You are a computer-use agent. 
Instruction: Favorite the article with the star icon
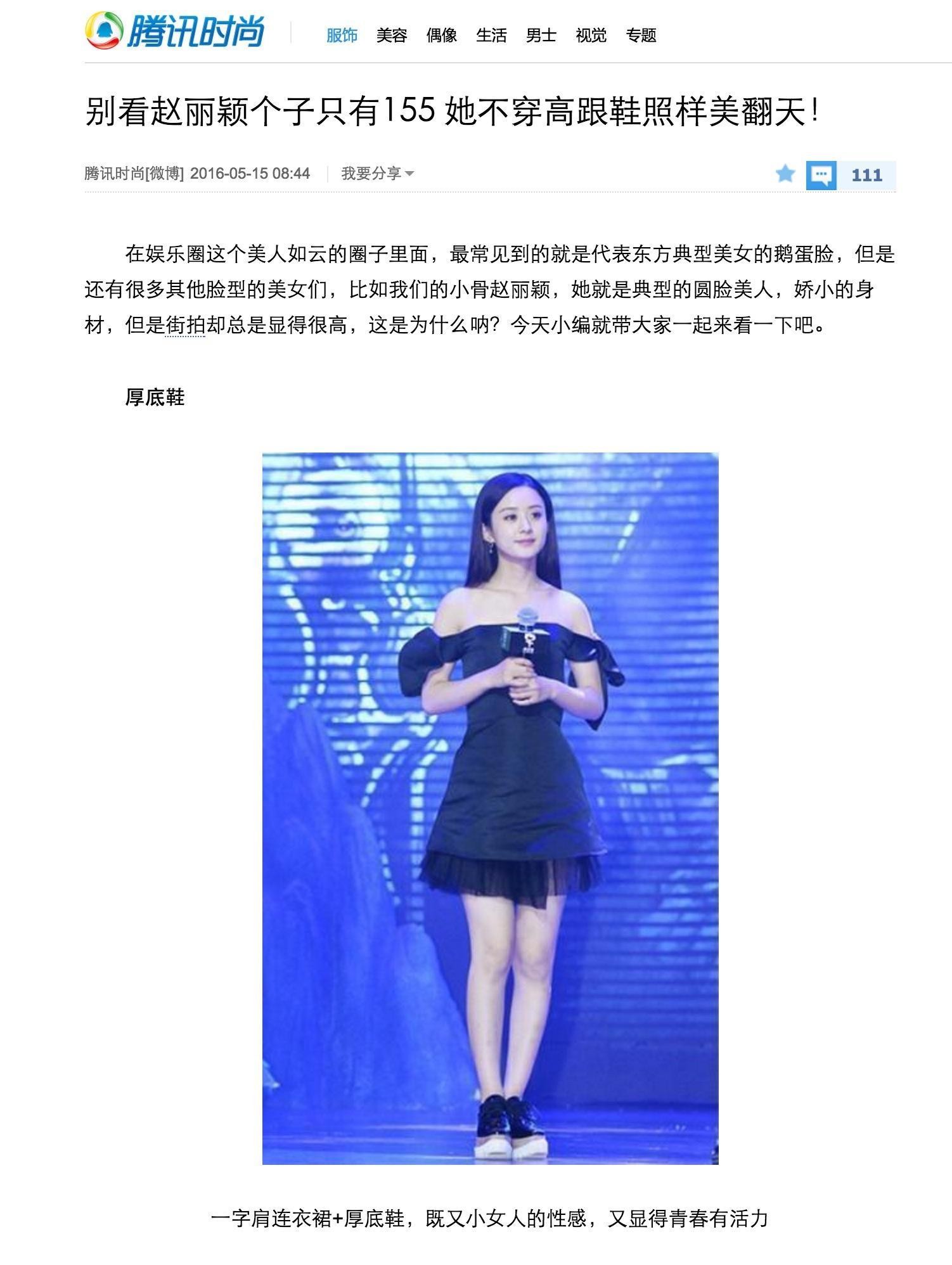click(785, 174)
